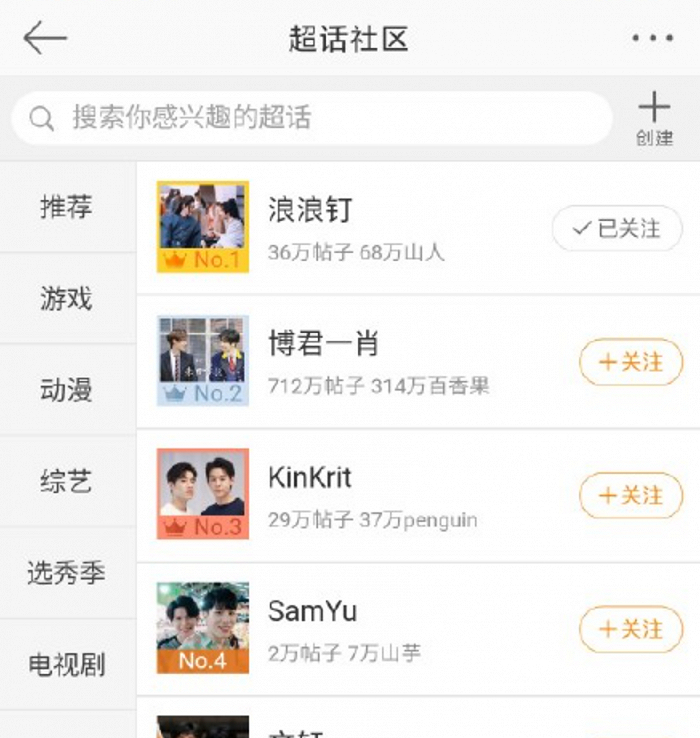Select the 游戏 category
The height and width of the screenshot is (738, 700).
pos(67,298)
